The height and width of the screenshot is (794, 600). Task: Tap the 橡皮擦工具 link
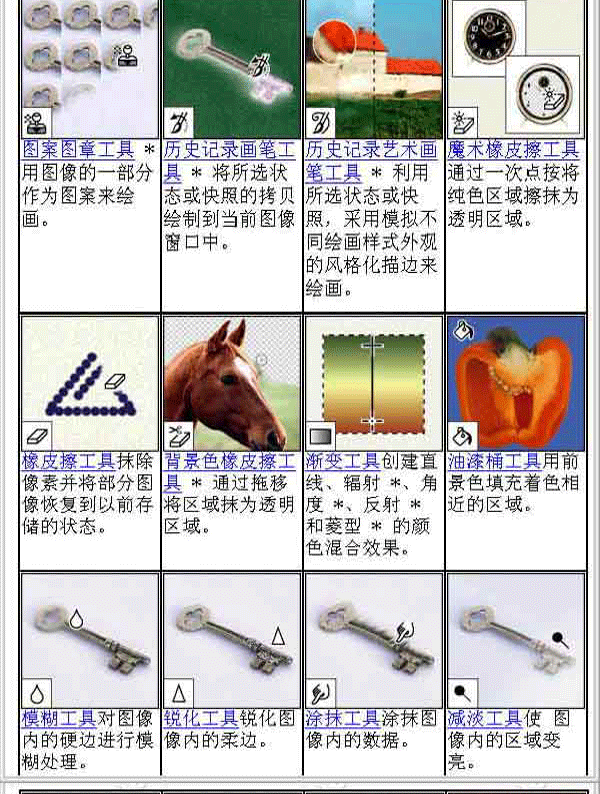(62, 462)
